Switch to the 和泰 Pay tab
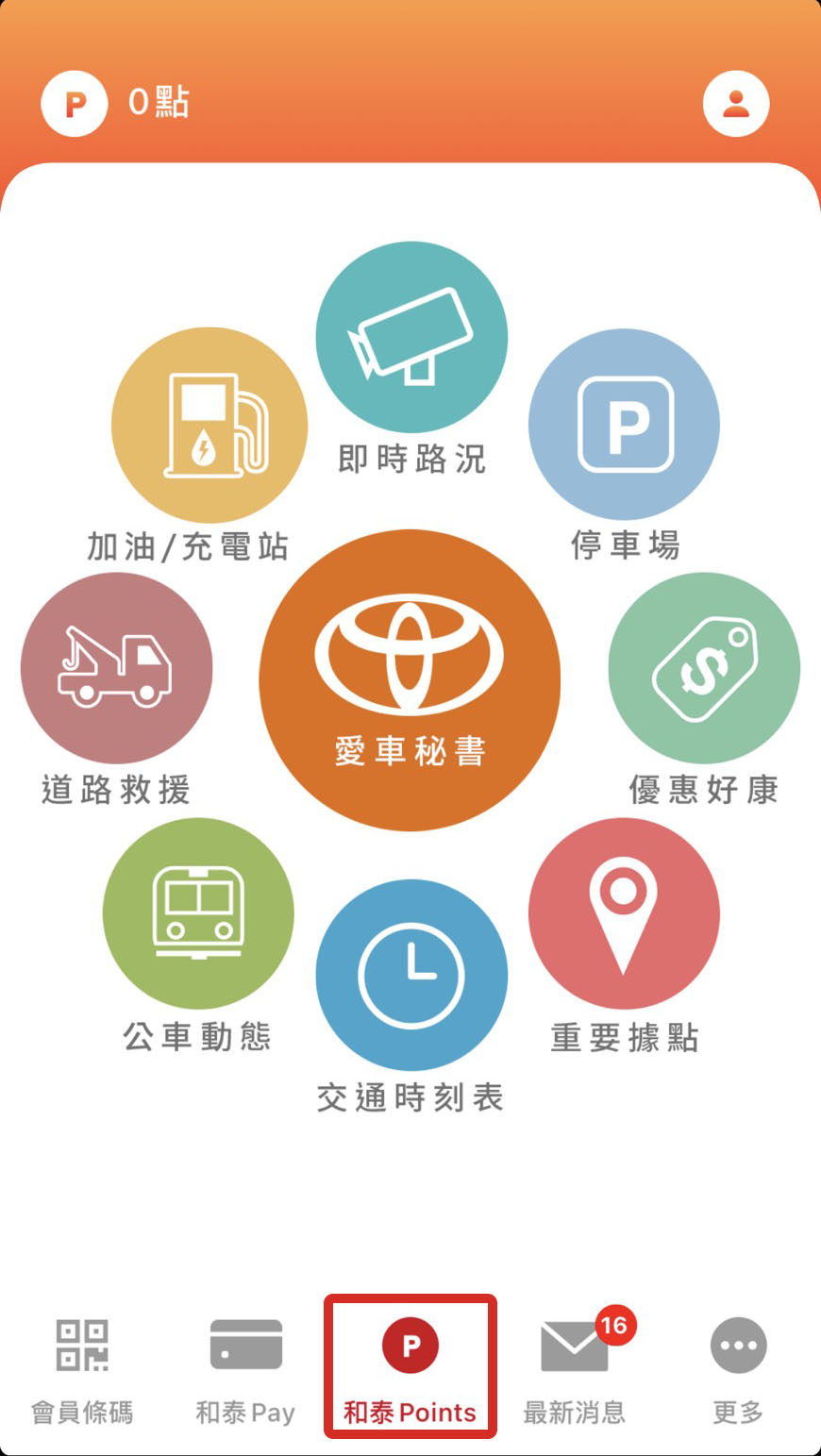 (x=245, y=1371)
